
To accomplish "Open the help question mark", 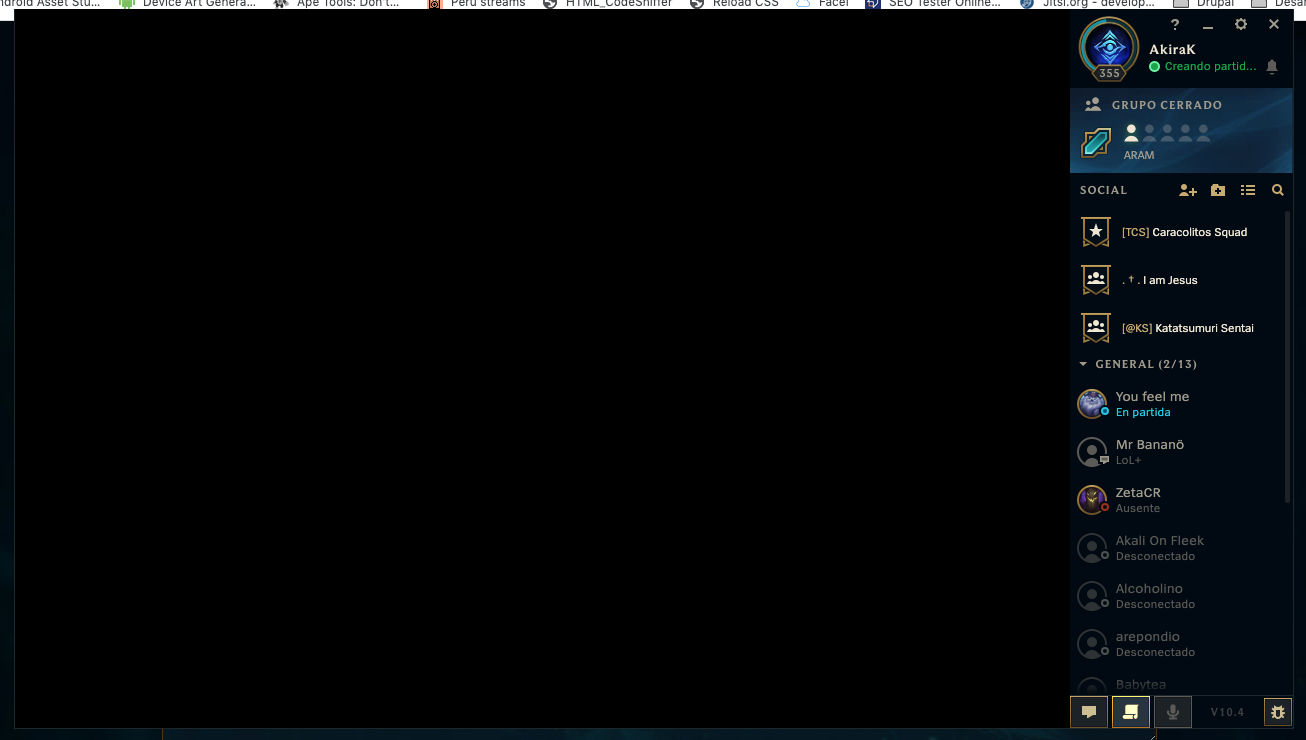I will (x=1175, y=25).
